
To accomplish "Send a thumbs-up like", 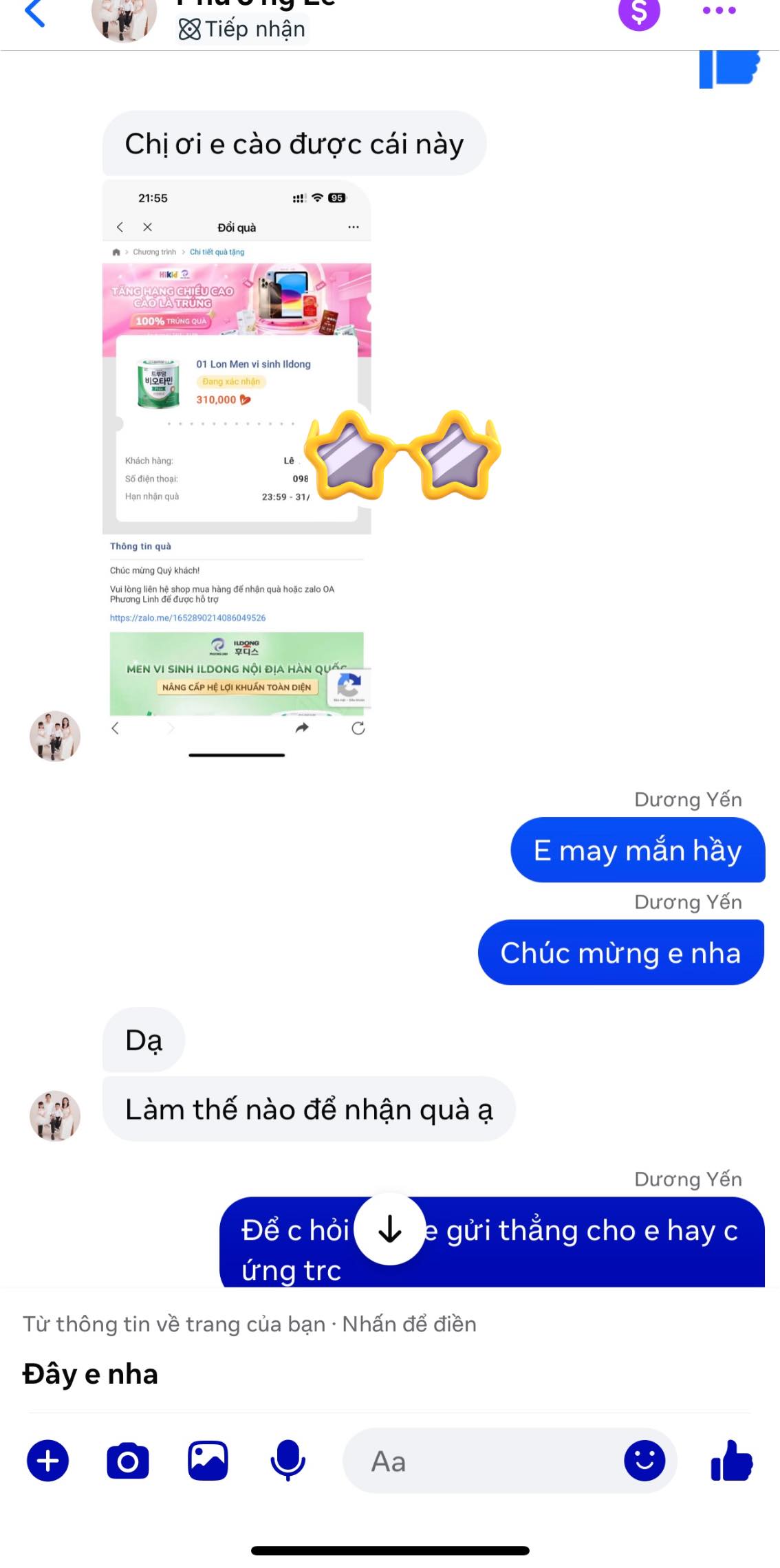I will click(x=731, y=1460).
